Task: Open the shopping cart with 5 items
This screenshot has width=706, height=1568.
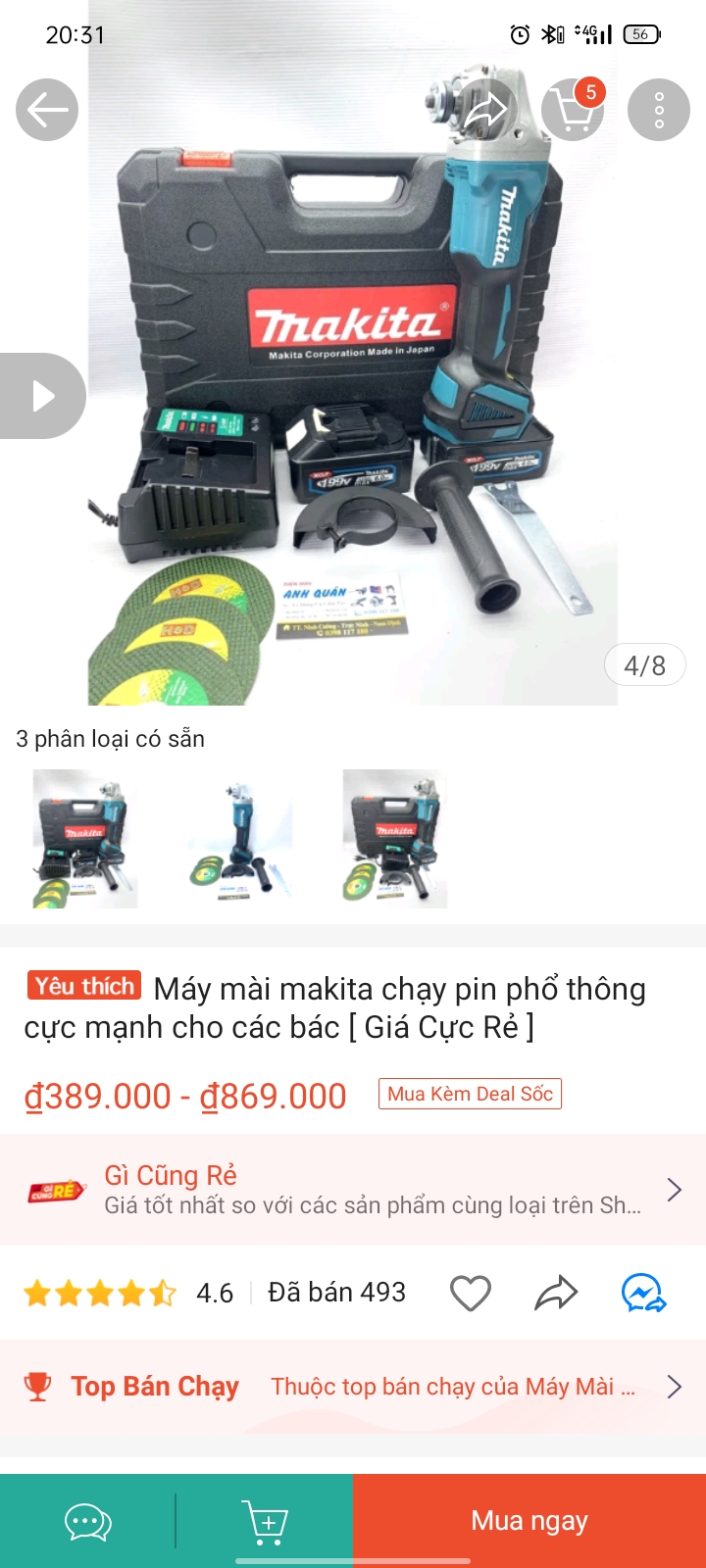Action: coord(573,110)
